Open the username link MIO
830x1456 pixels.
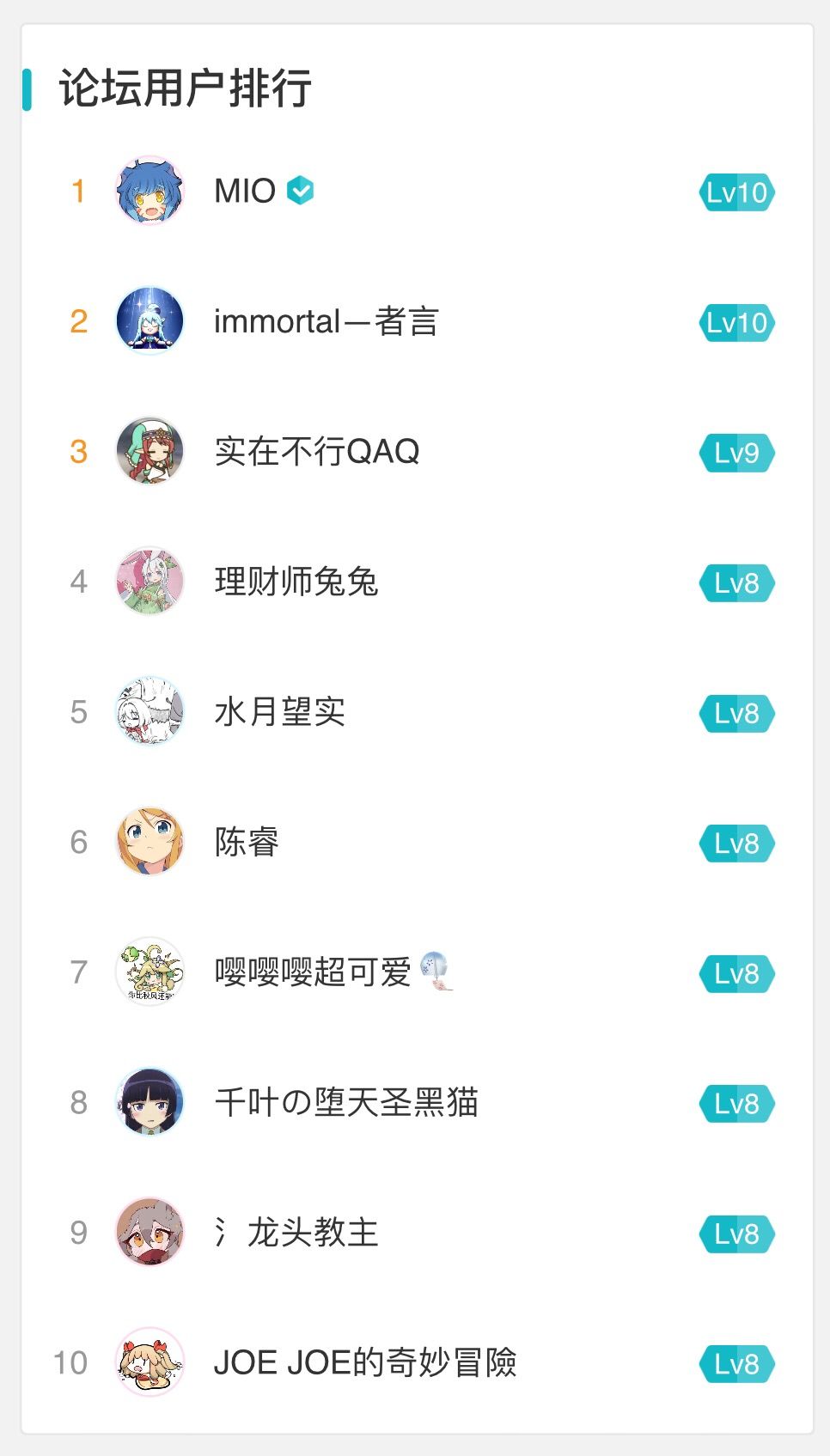(x=243, y=190)
